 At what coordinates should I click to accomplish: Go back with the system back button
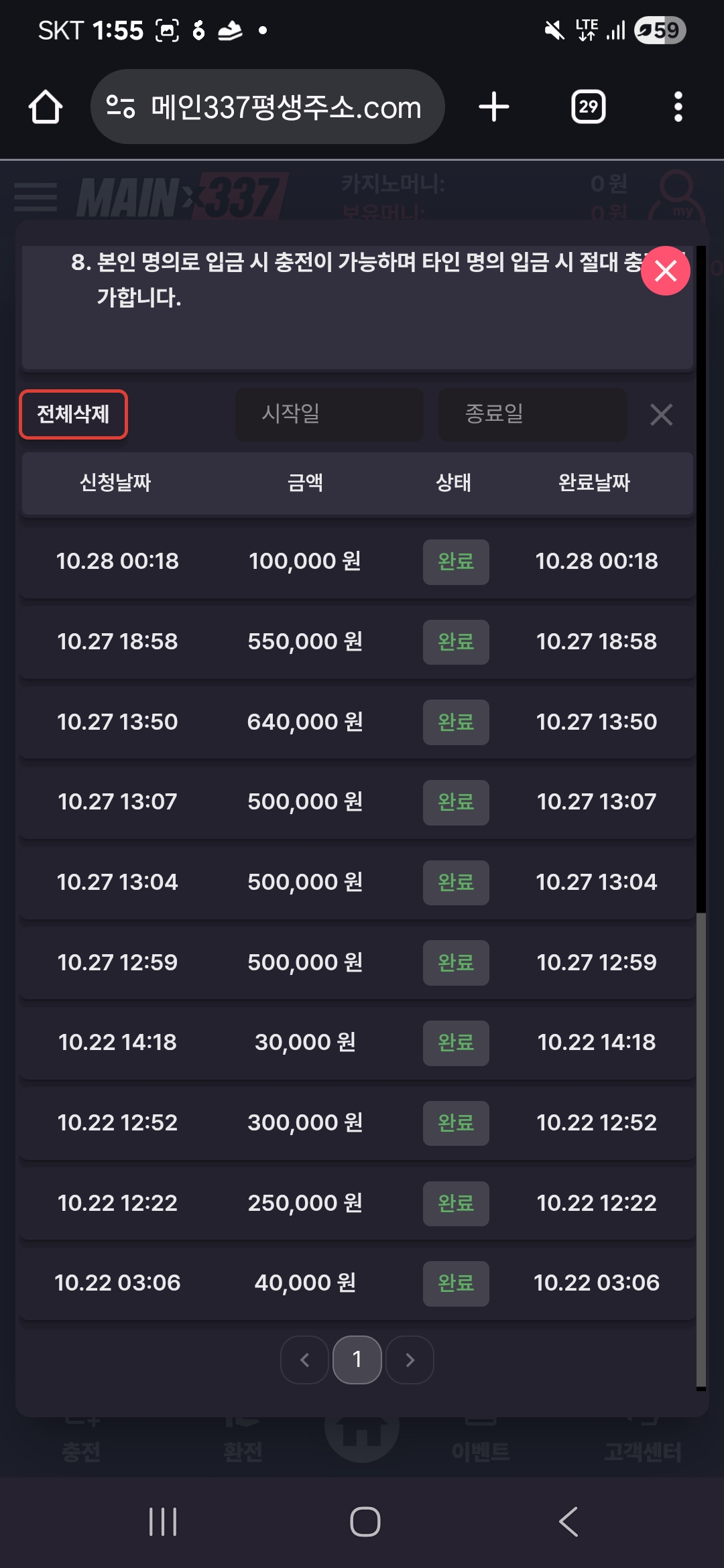click(x=568, y=1522)
